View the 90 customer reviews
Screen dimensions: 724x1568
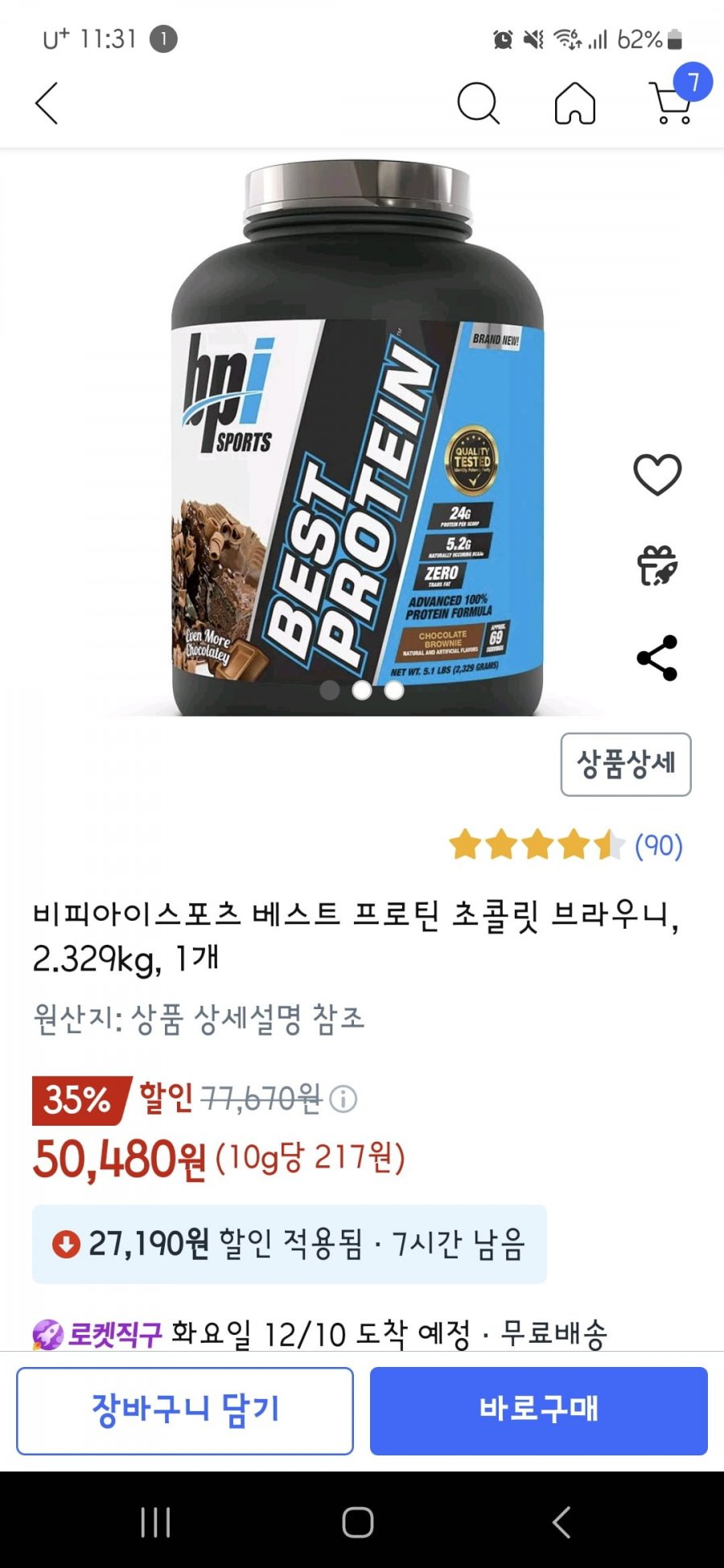pyautogui.click(x=657, y=845)
